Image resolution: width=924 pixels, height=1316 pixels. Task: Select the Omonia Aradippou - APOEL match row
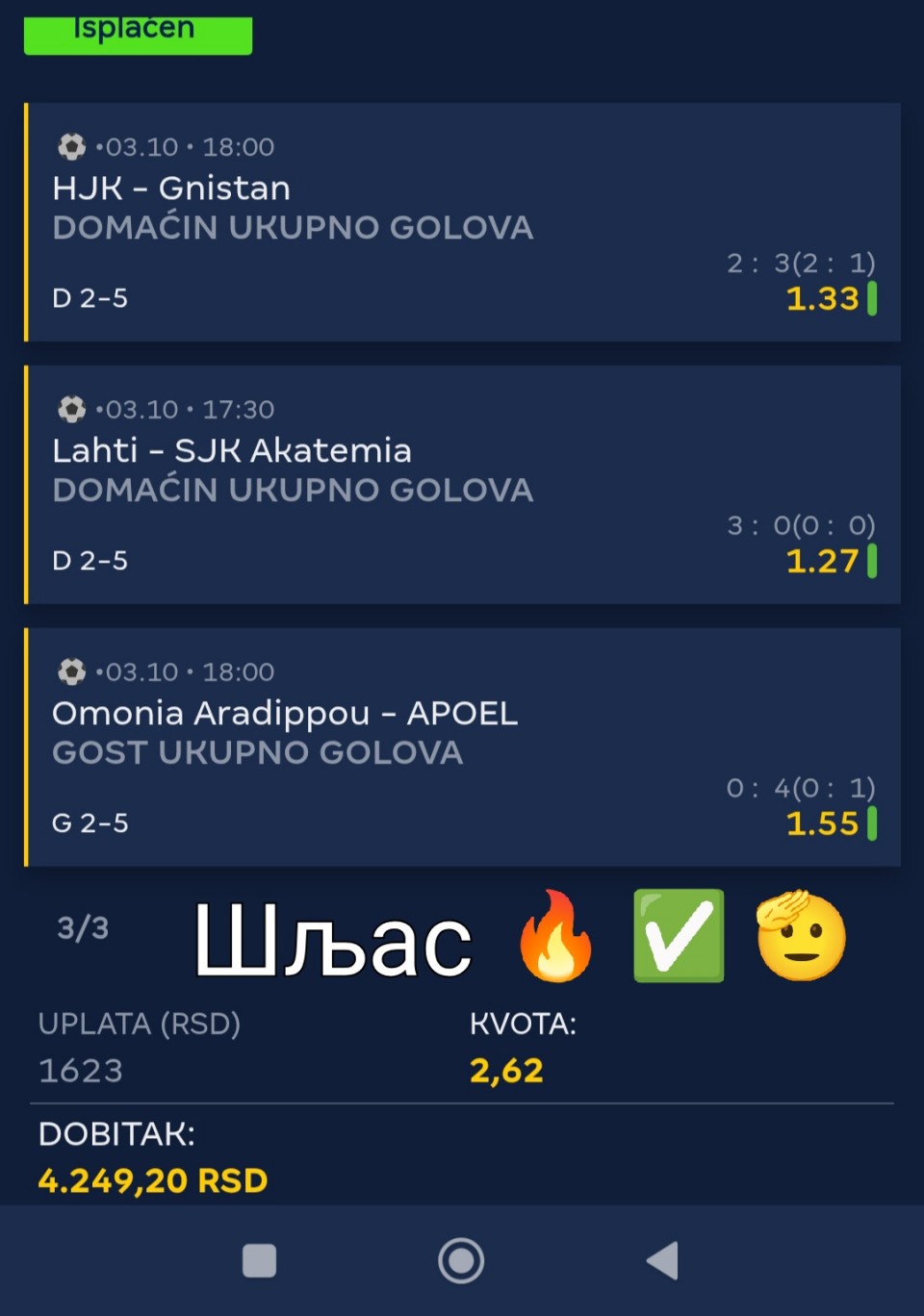[x=462, y=747]
